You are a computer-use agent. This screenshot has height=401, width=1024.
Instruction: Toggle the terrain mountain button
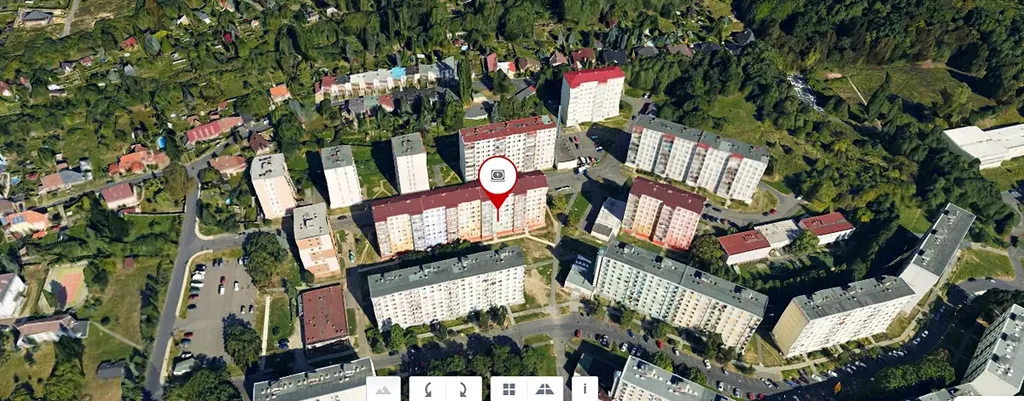click(383, 389)
